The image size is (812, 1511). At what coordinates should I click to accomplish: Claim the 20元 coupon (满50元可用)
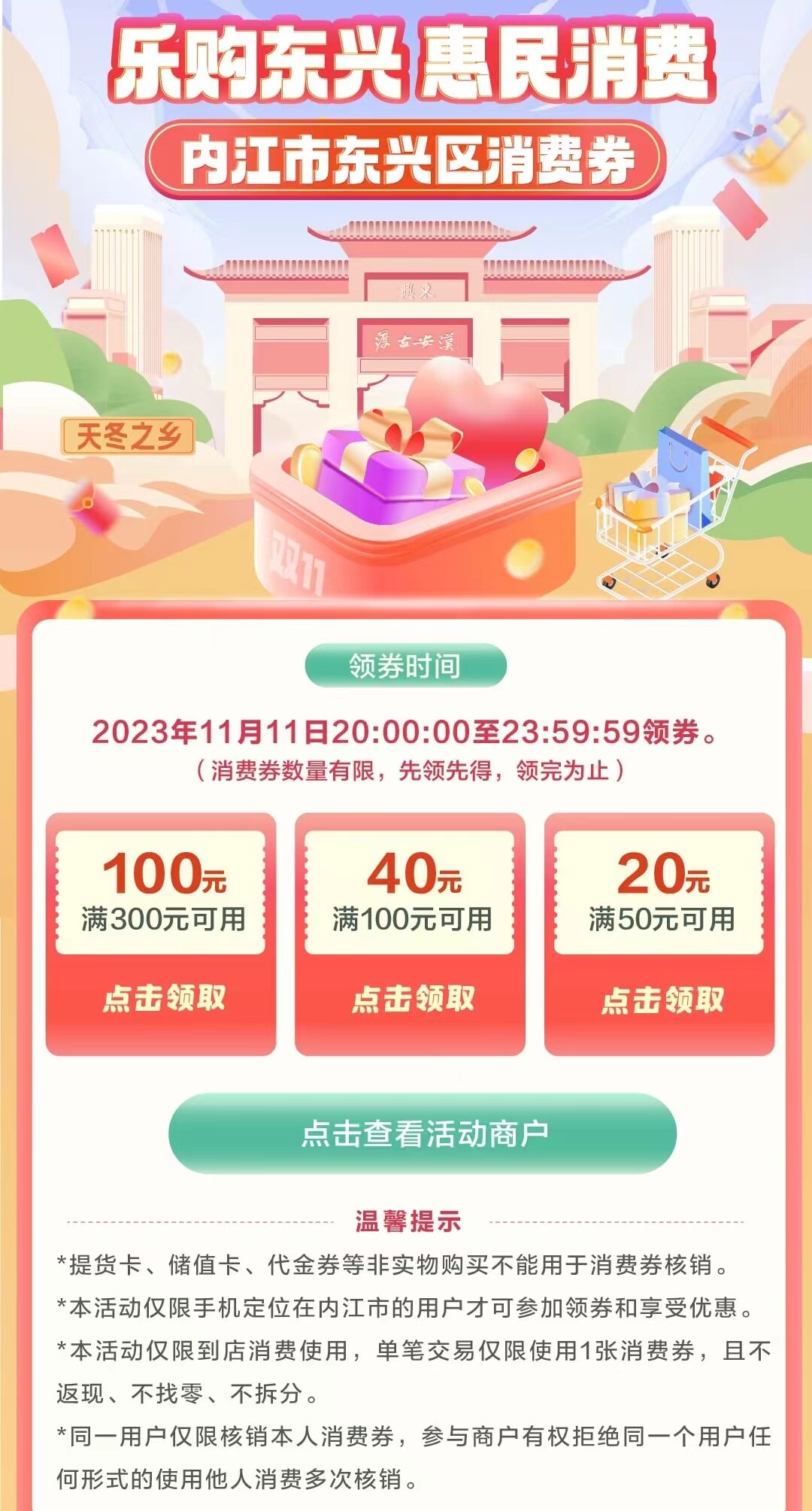click(x=661, y=1000)
